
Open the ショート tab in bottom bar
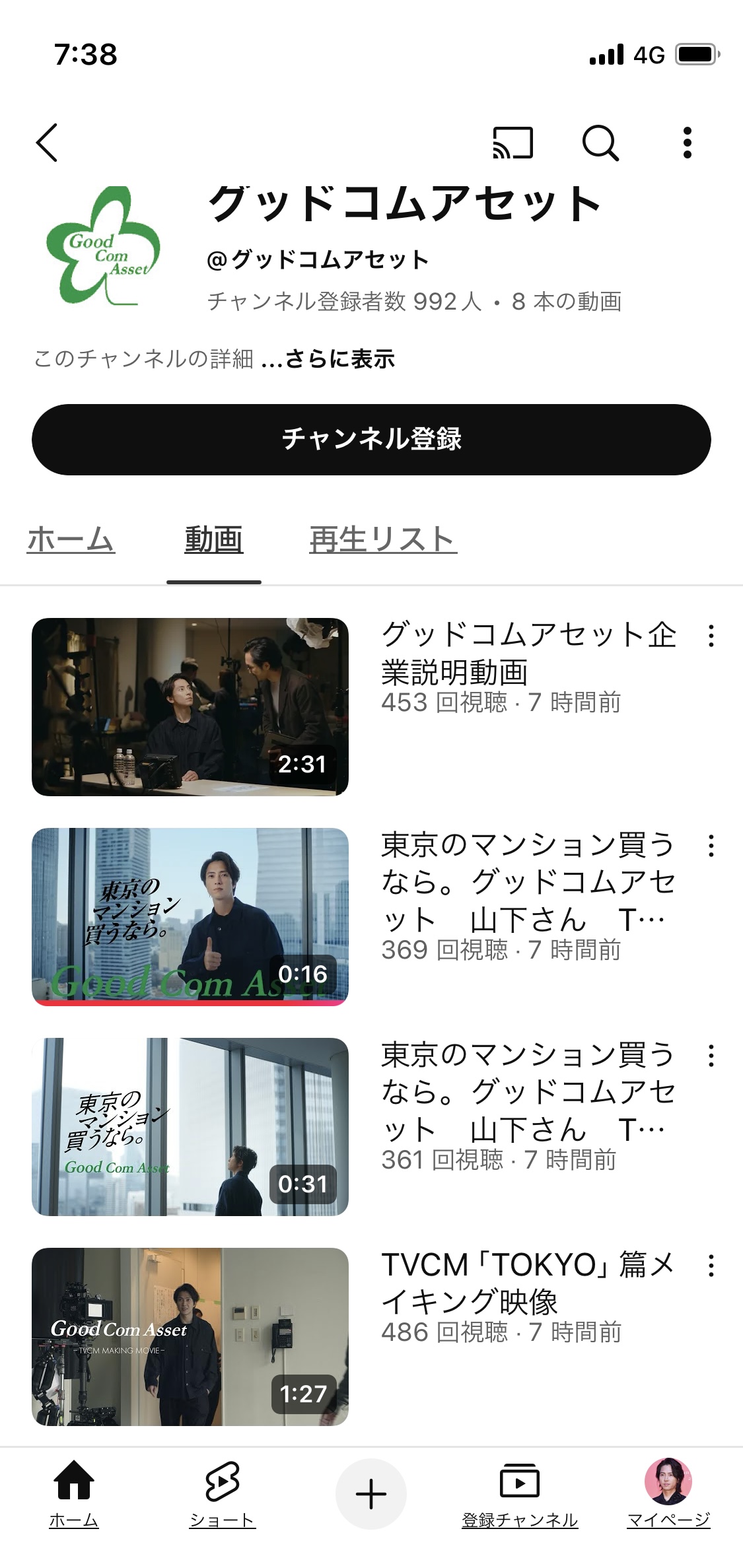[223, 1495]
